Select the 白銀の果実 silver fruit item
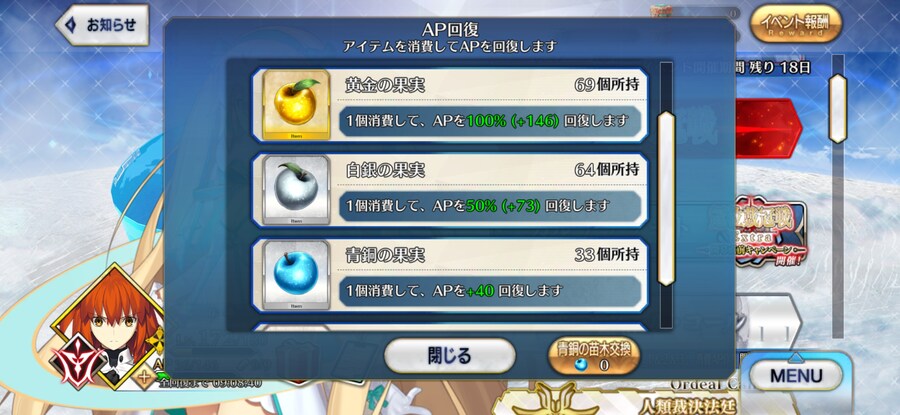This screenshot has height=415, width=900. point(448,190)
